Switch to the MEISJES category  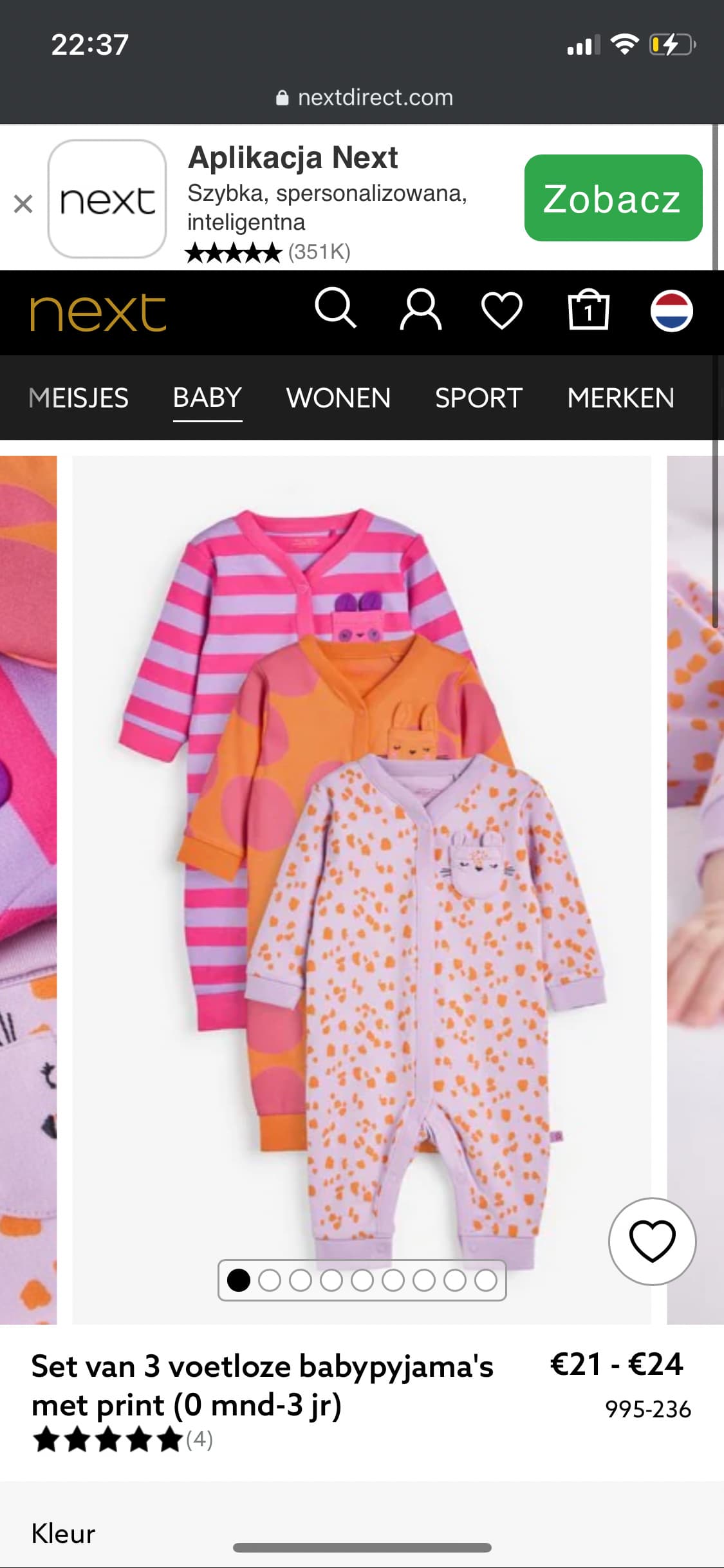pos(79,398)
